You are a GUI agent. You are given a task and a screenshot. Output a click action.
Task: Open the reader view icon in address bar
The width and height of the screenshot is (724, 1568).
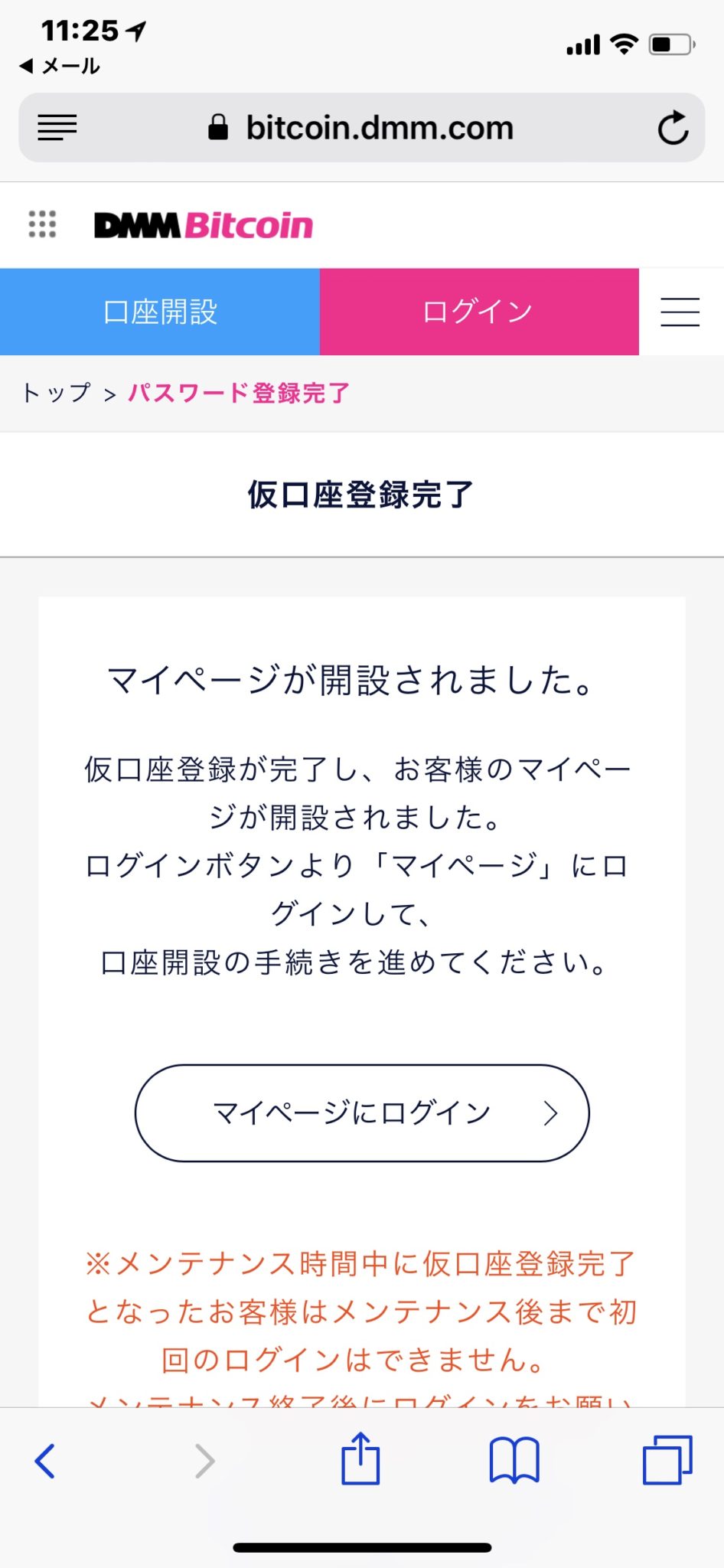[x=57, y=127]
